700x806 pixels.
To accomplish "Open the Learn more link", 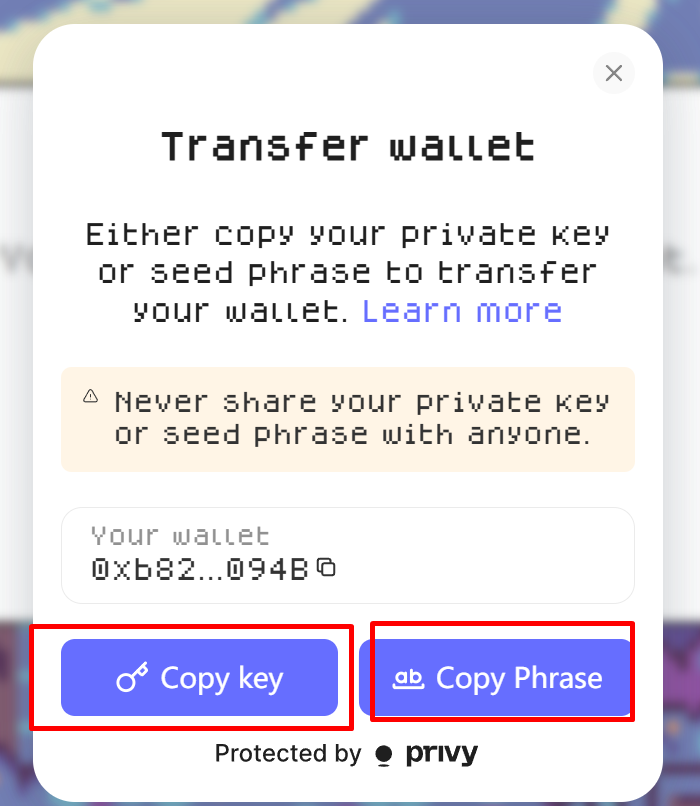I will tap(462, 311).
